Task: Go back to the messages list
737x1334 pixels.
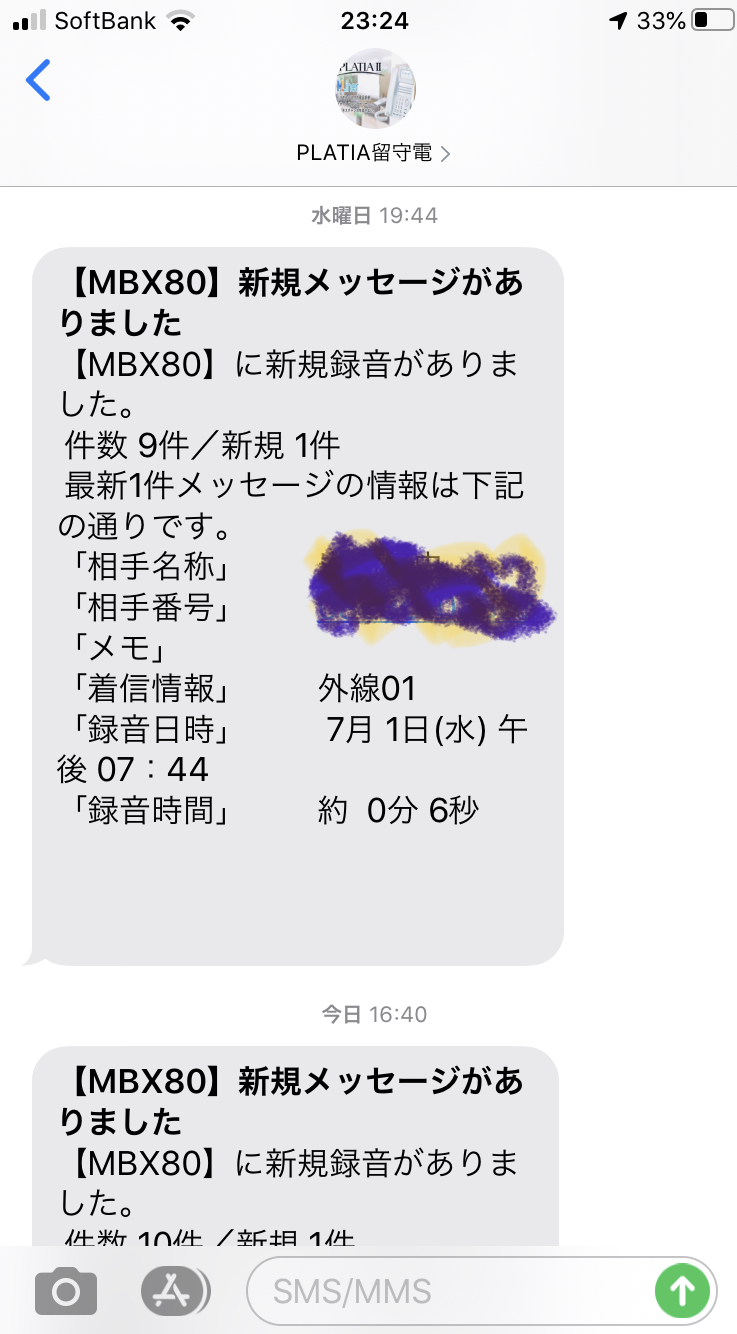Action: [38, 80]
